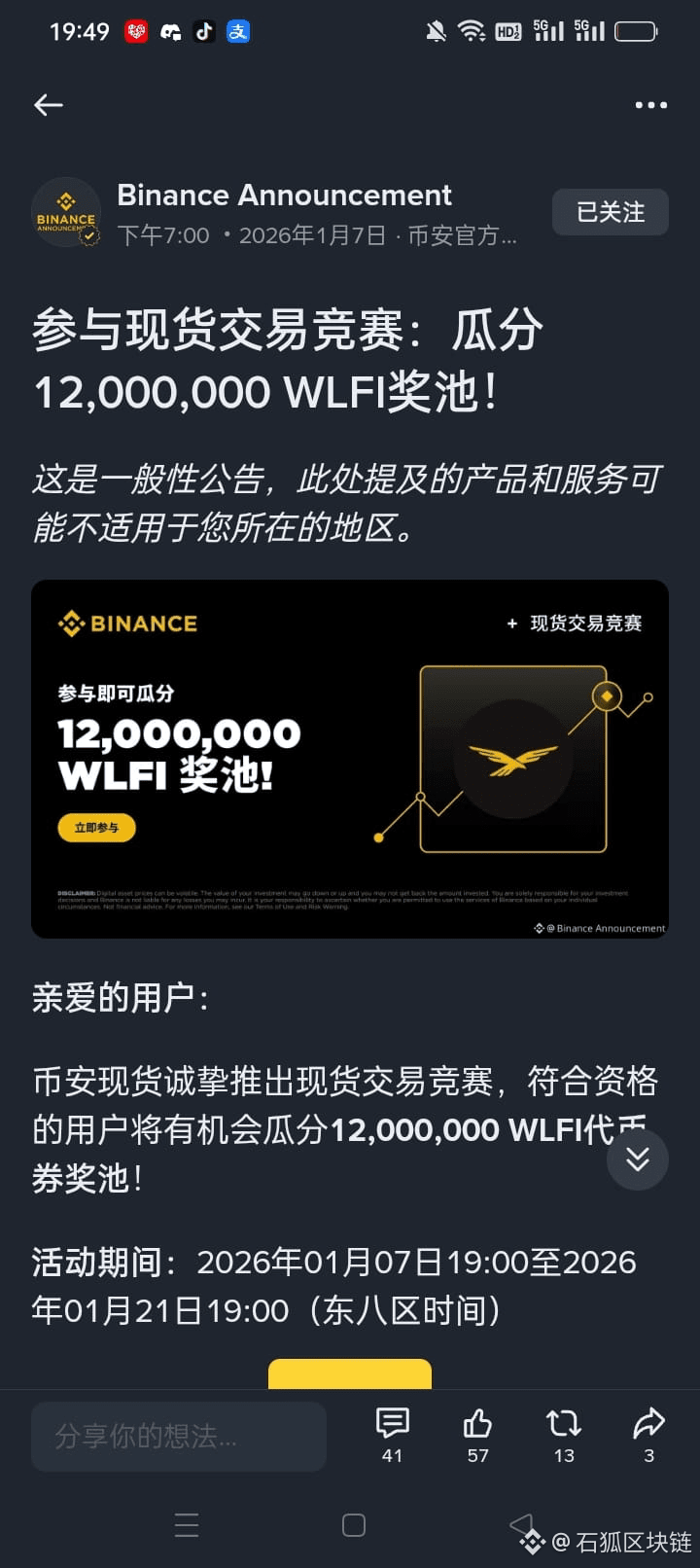Share the announcement via share arrow icon
This screenshot has height=1568, width=700.
(648, 1423)
